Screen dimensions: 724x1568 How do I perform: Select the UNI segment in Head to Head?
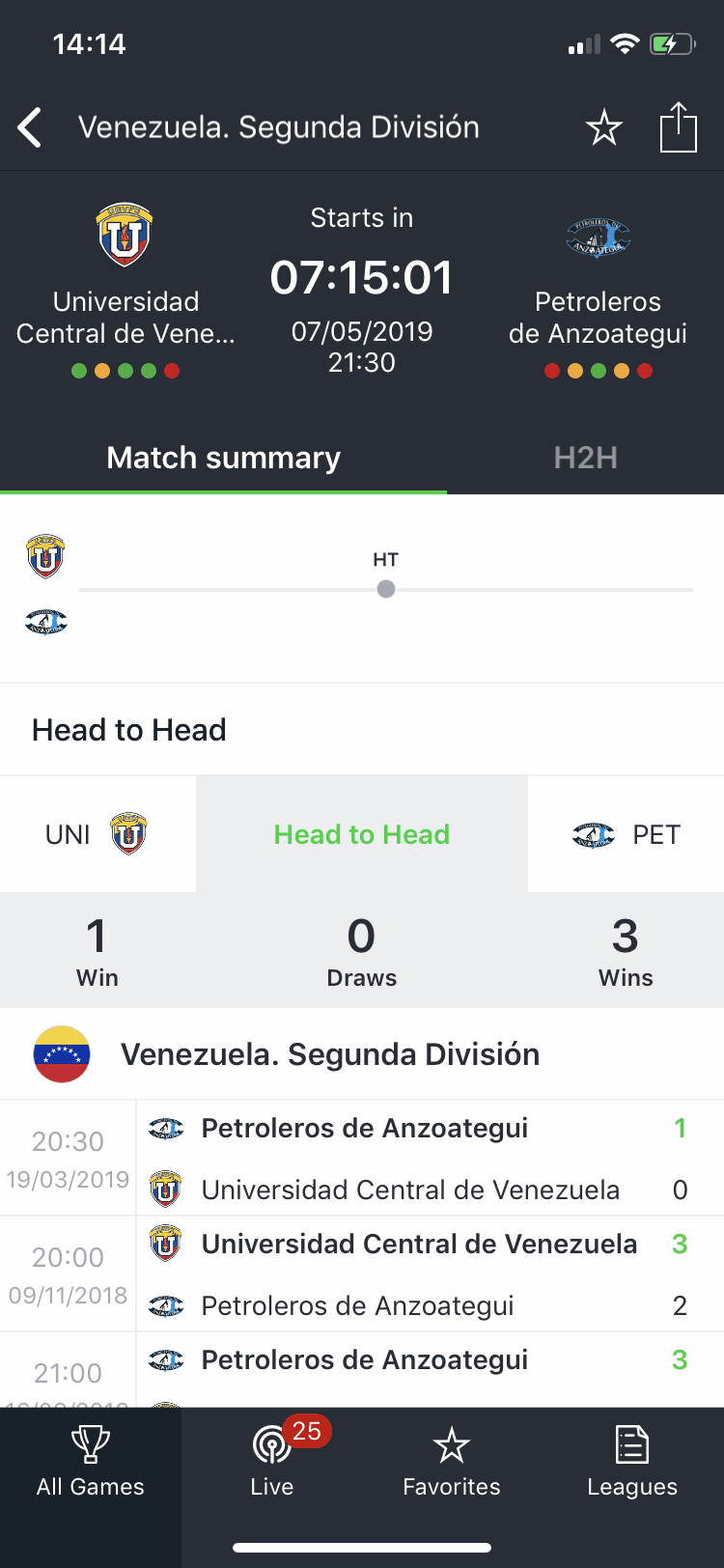[97, 834]
